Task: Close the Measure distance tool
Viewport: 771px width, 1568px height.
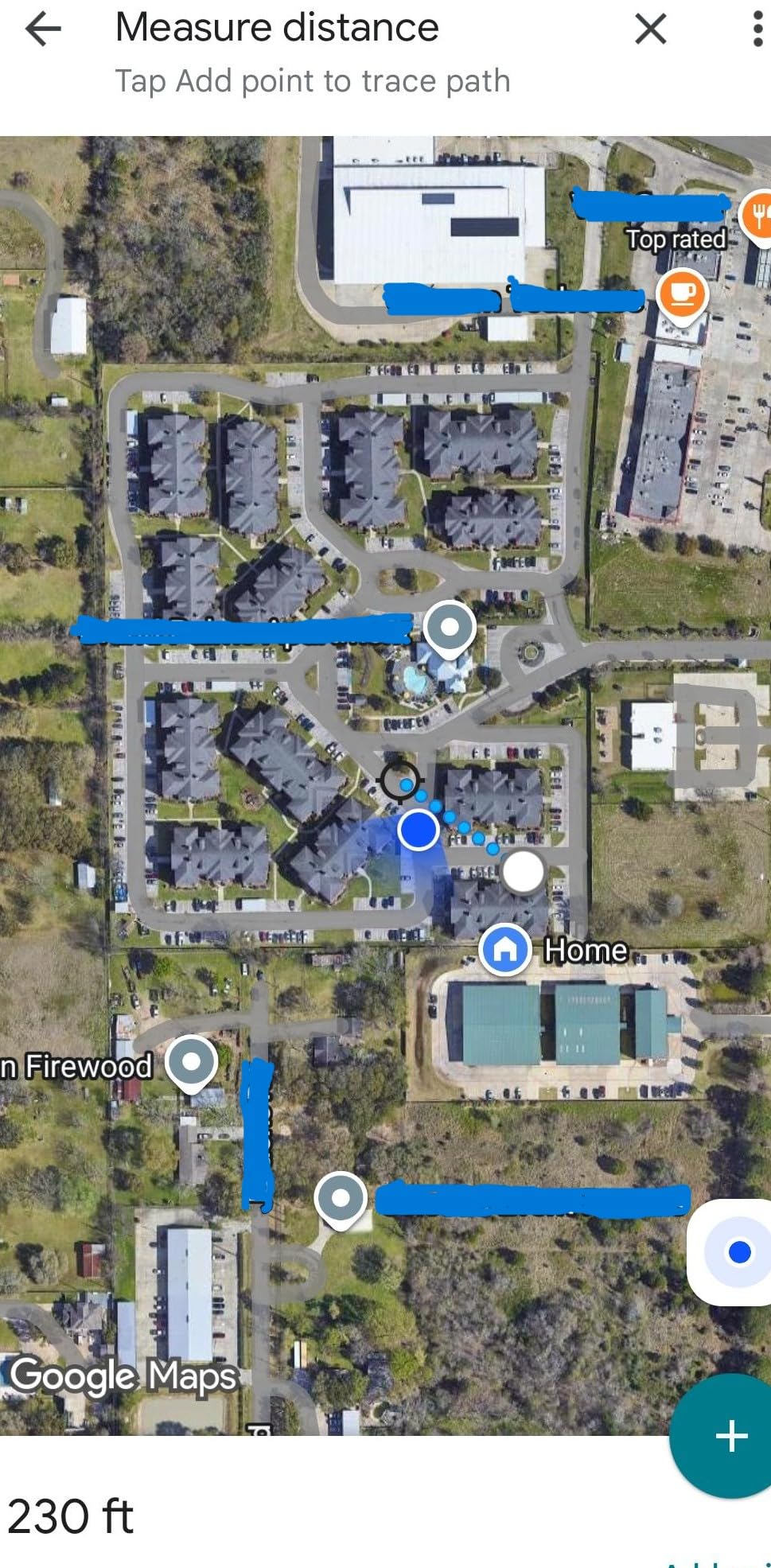Action: [650, 30]
